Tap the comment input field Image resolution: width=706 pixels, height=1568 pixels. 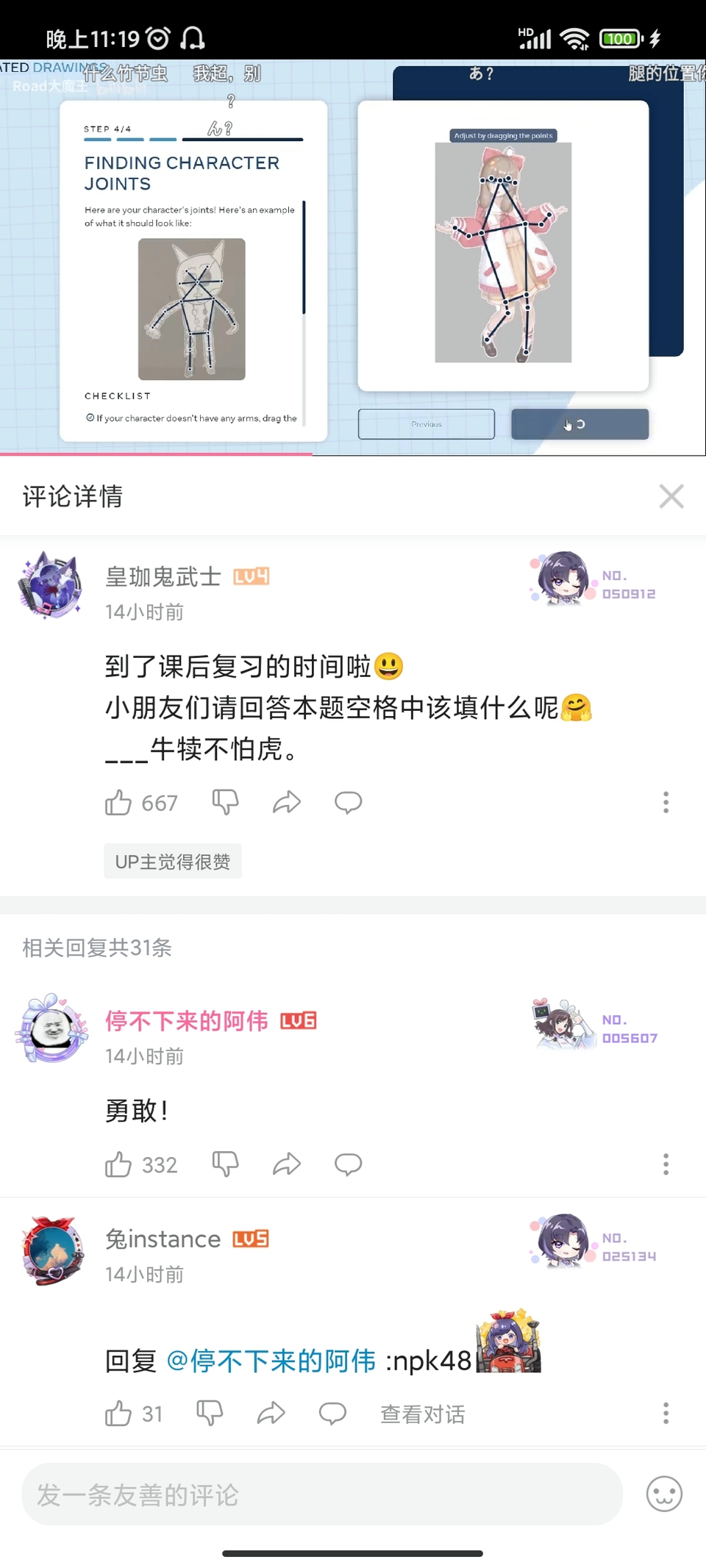(322, 1494)
